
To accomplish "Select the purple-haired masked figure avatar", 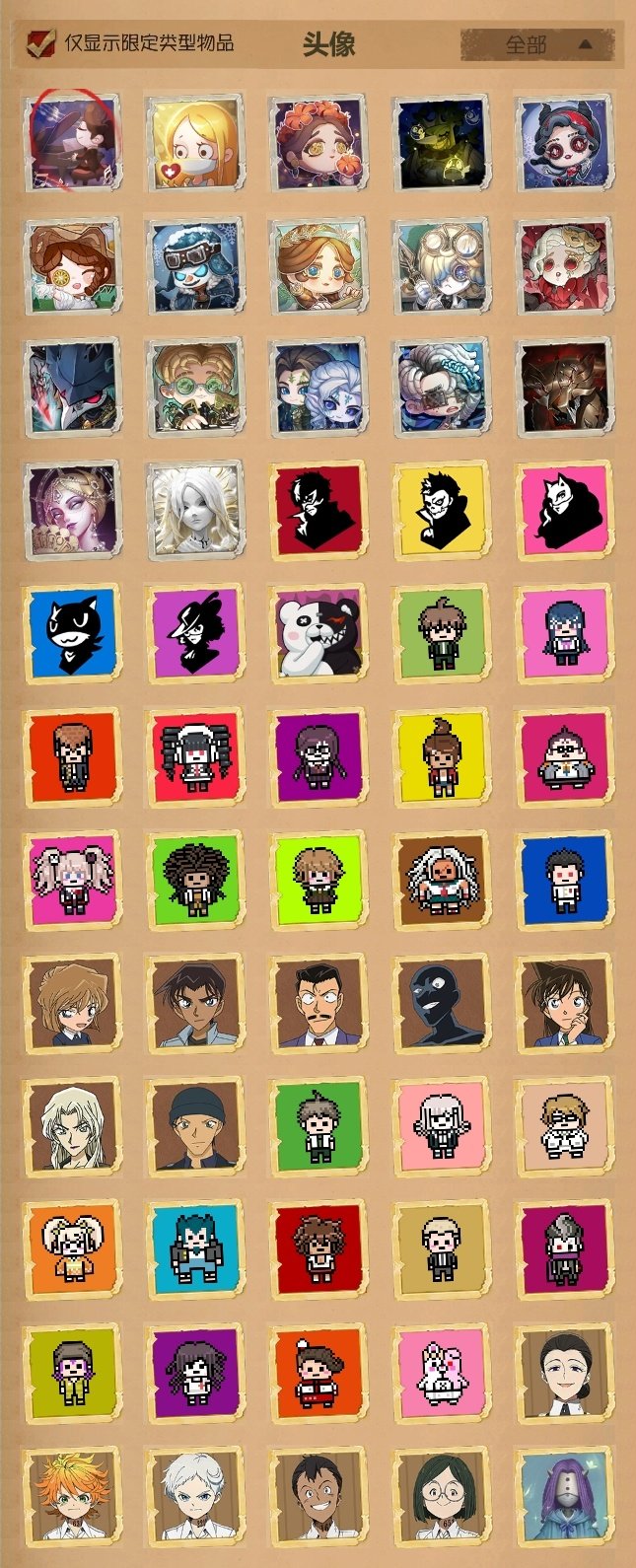I will pyautogui.click(x=564, y=1494).
